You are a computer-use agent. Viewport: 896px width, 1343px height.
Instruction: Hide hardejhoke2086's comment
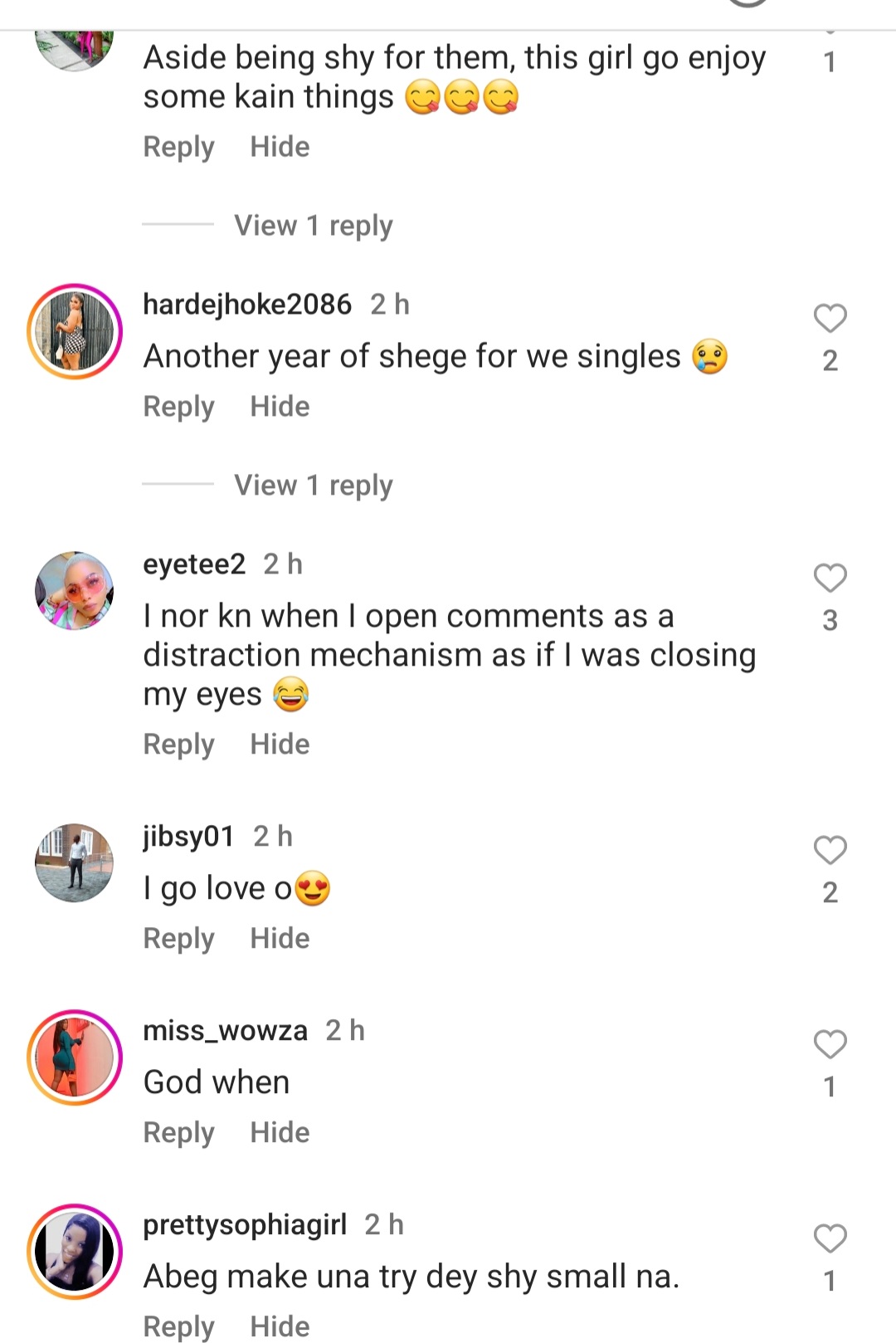280,407
